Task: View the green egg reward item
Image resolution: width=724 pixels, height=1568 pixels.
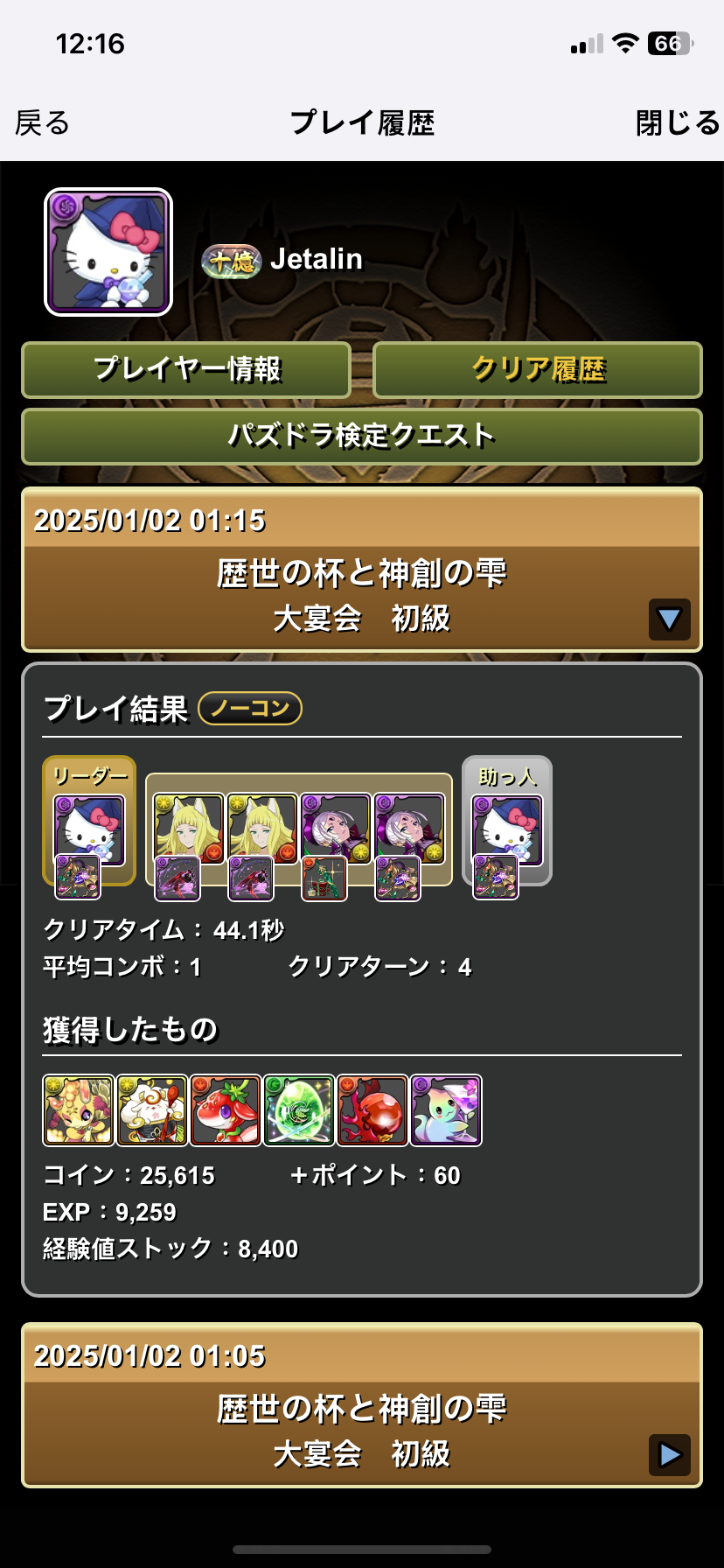Action: (x=299, y=1110)
